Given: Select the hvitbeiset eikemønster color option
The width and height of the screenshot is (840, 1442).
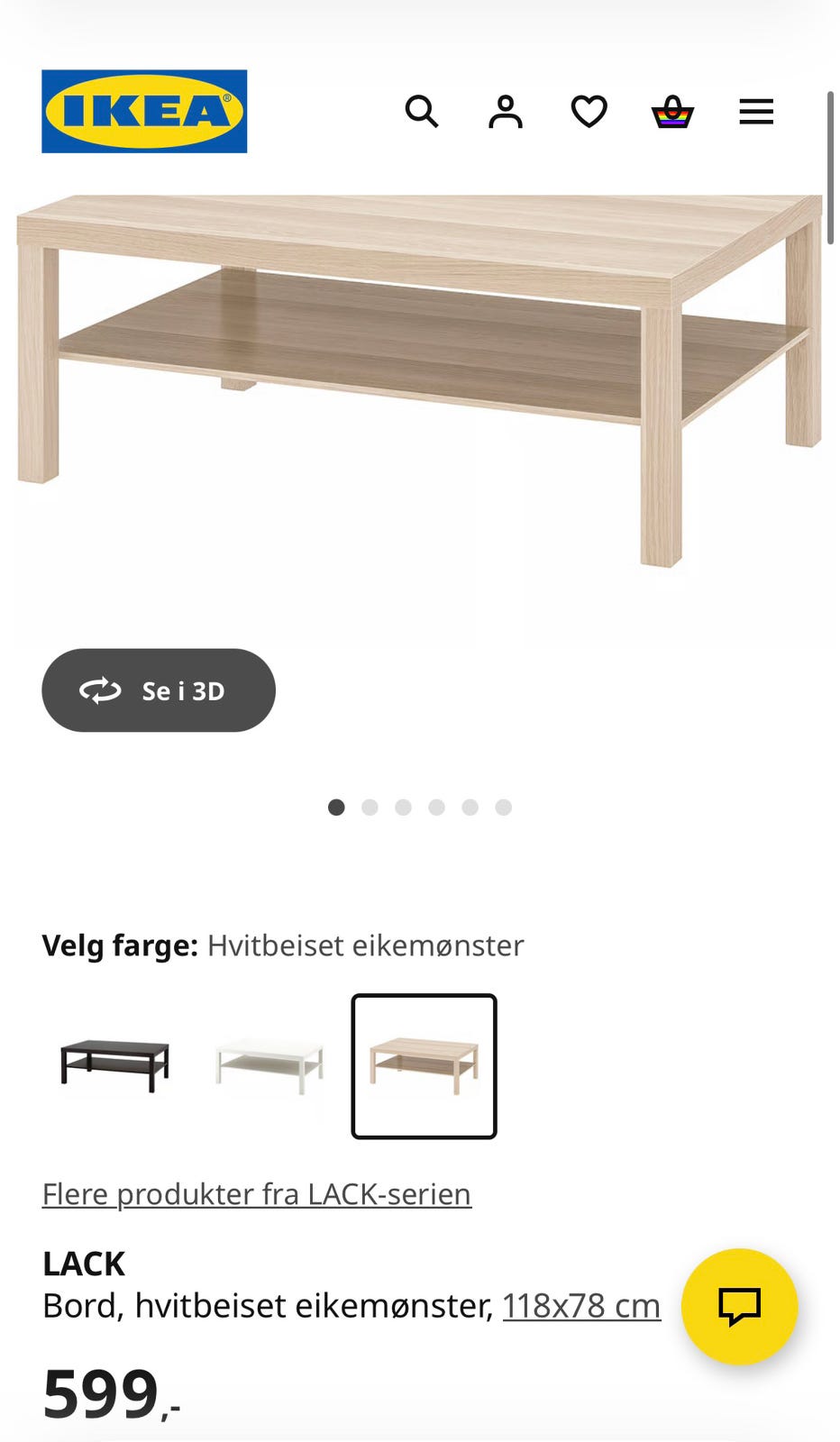Looking at the screenshot, I should pos(424,1066).
